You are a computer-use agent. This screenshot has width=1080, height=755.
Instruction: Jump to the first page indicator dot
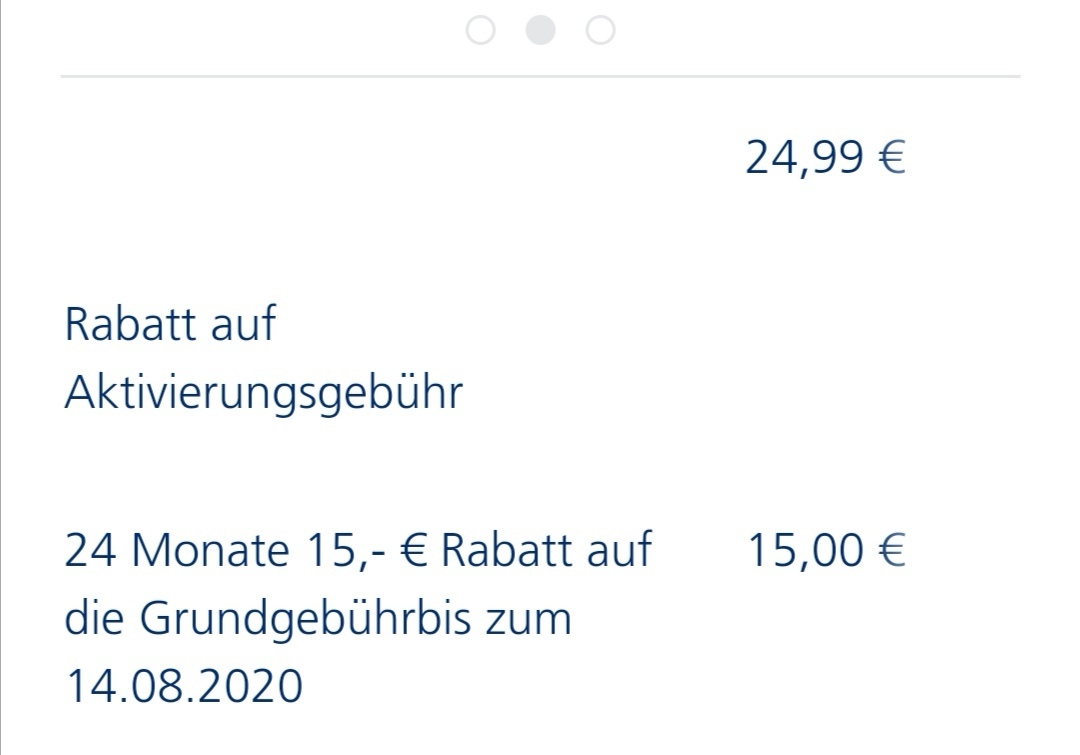click(x=480, y=31)
